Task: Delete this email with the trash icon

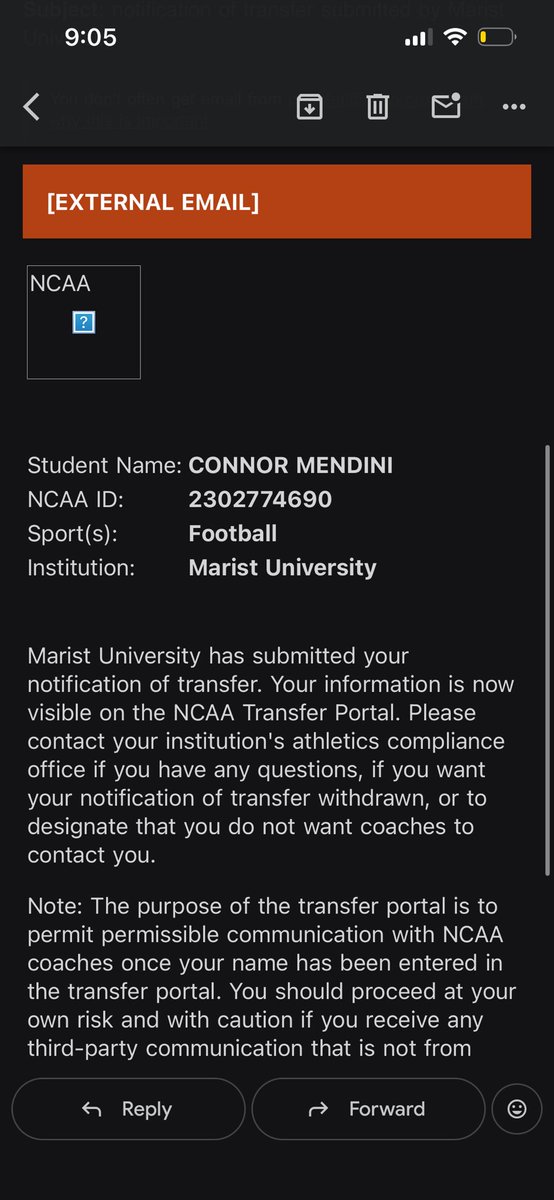Action: point(377,106)
